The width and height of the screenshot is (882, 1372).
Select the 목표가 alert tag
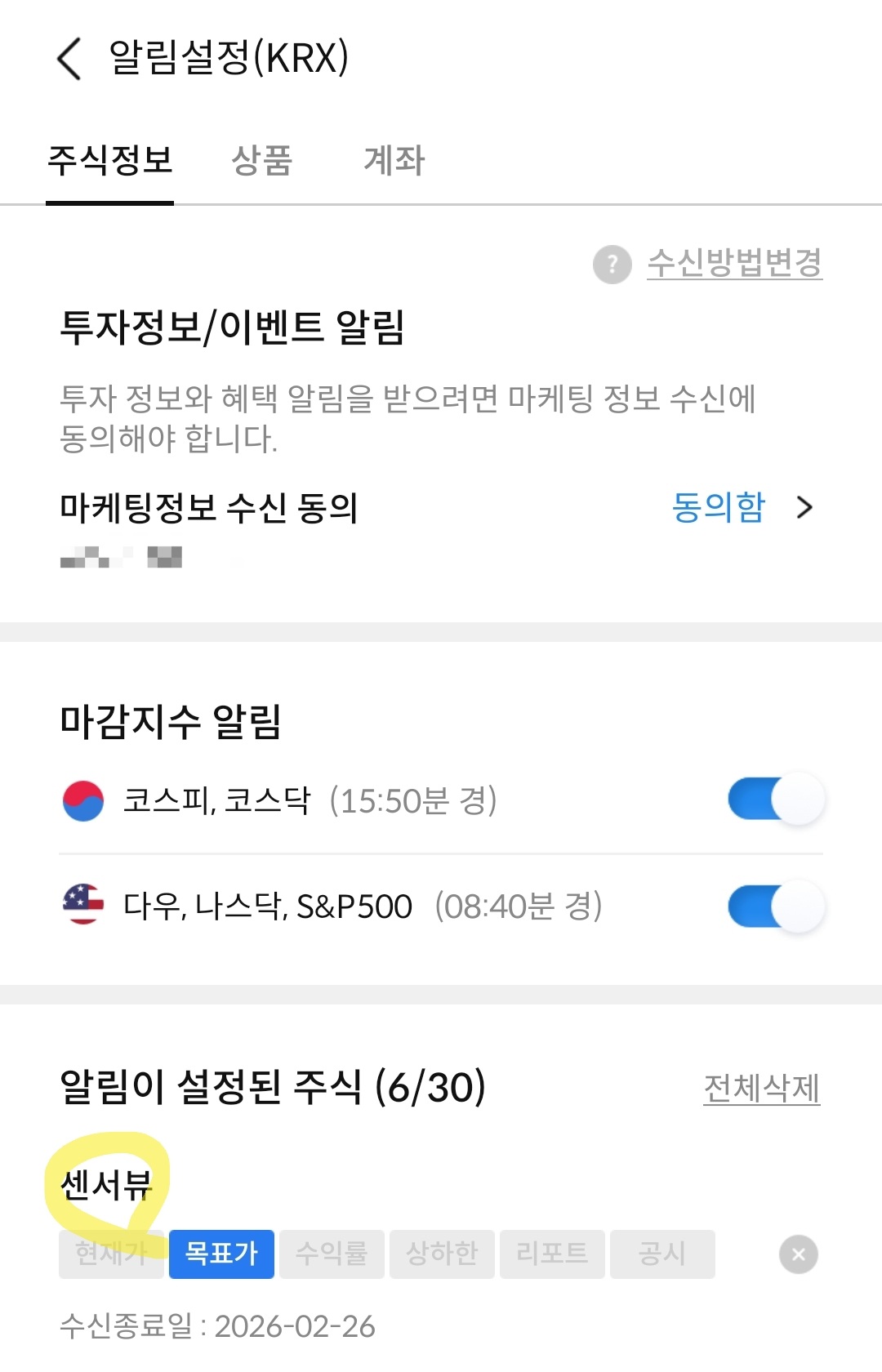point(221,1254)
